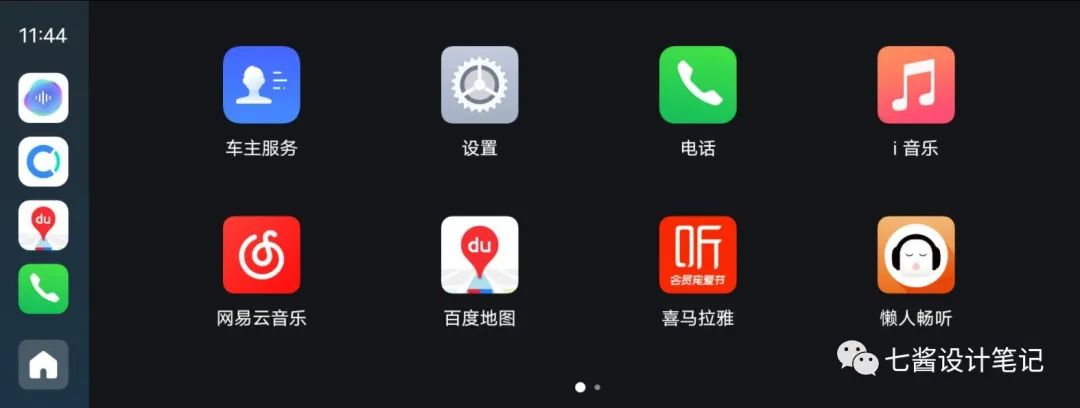This screenshot has width=1080, height=408.
Task: Open the i 音乐 app
Action: pyautogui.click(x=915, y=85)
